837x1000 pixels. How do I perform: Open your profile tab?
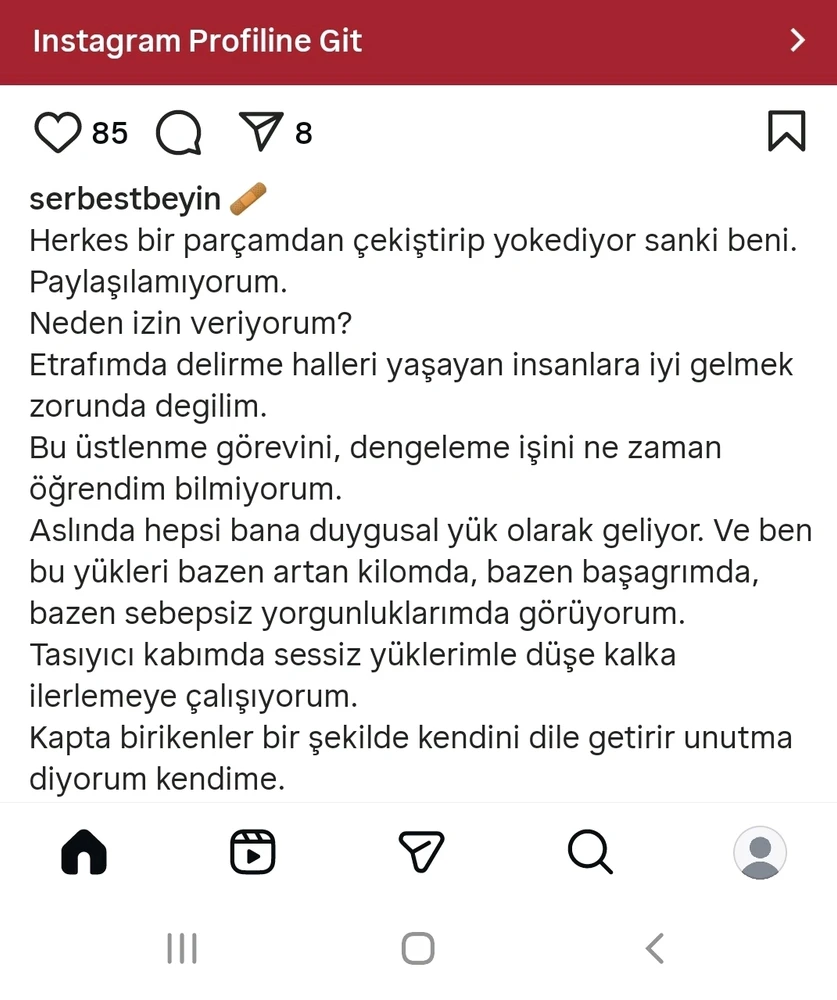click(x=759, y=853)
